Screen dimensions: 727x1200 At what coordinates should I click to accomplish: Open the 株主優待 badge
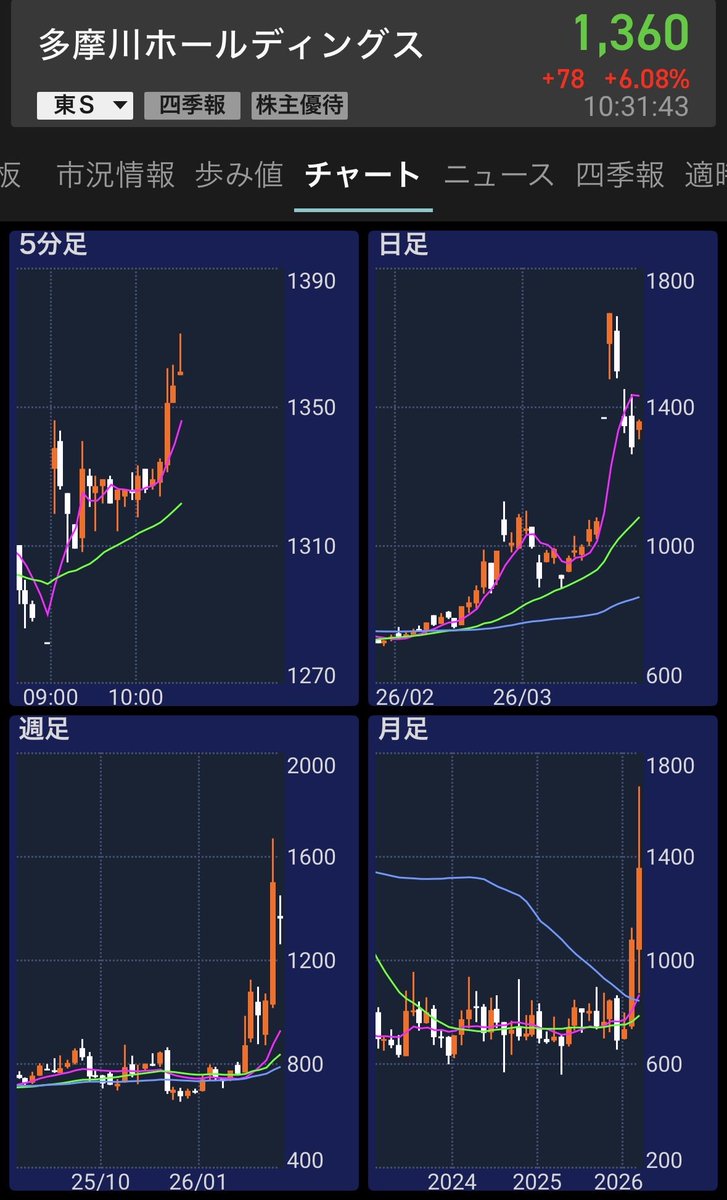300,105
